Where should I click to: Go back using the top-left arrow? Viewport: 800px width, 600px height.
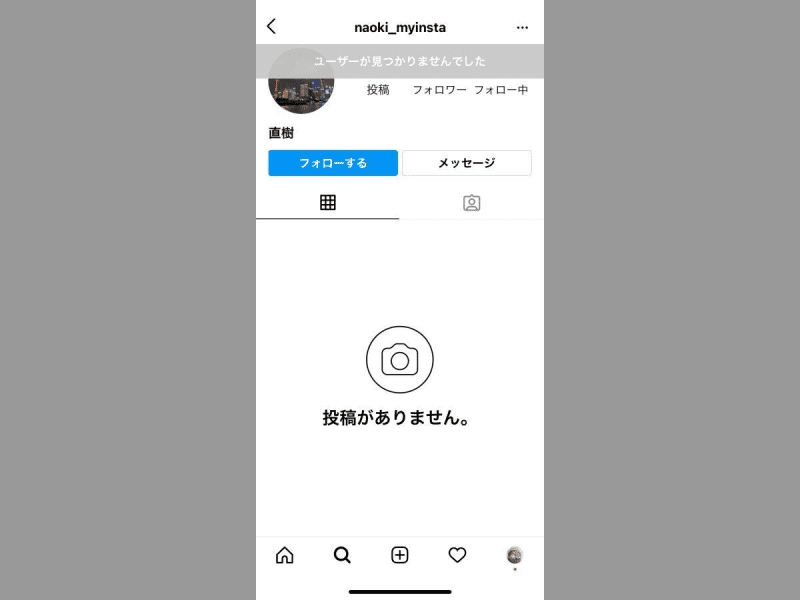(x=271, y=27)
